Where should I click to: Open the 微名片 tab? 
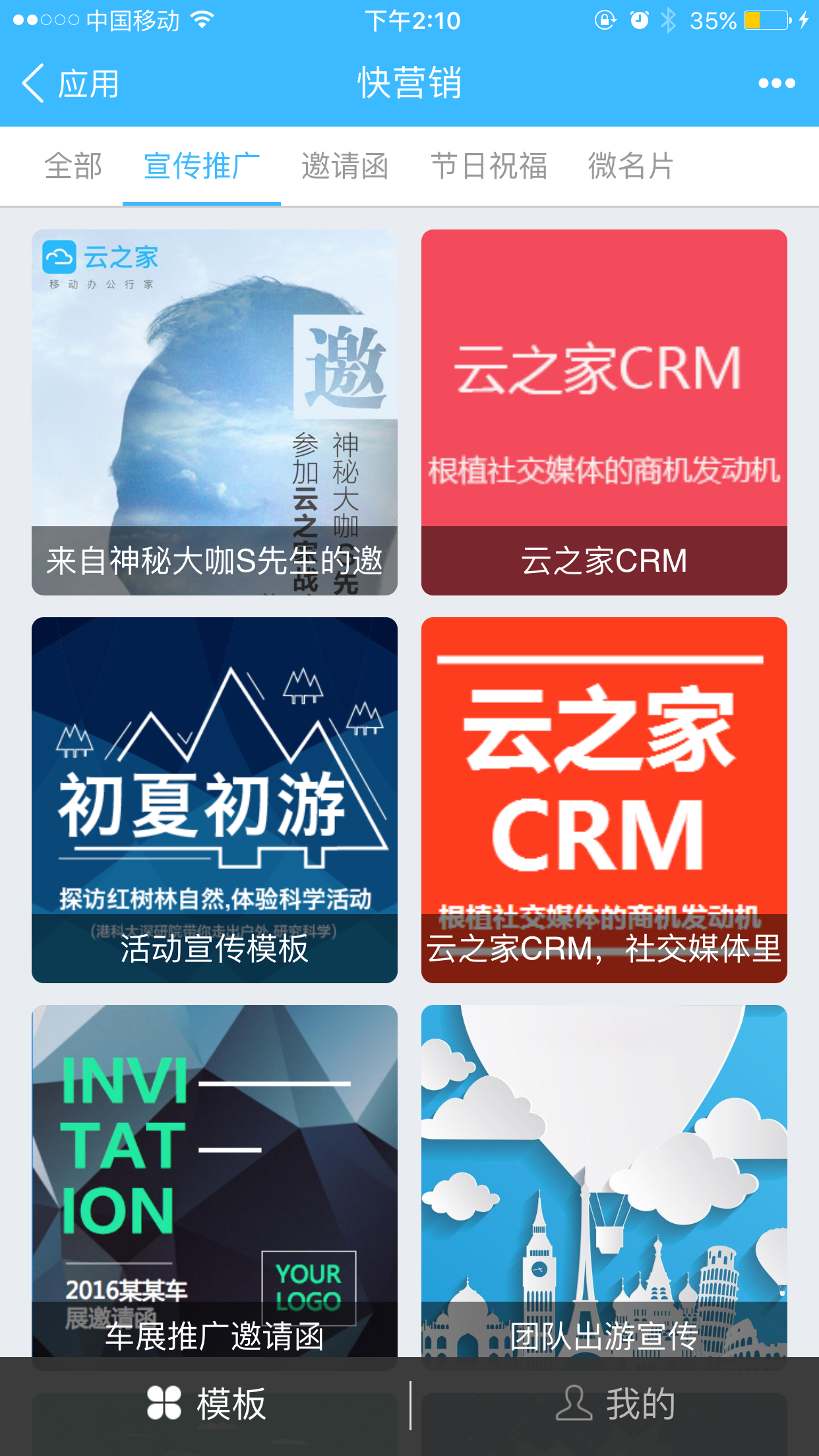[630, 166]
